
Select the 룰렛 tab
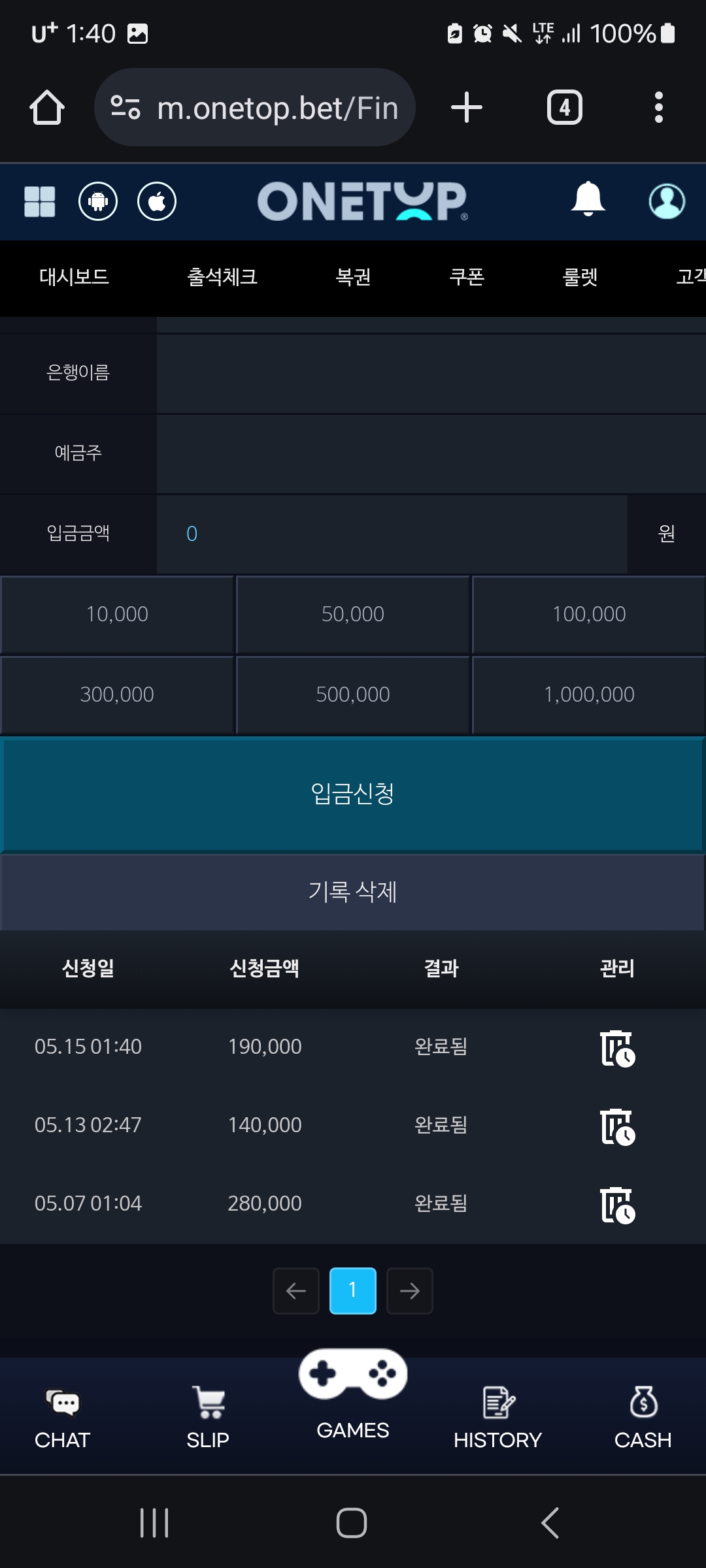[580, 277]
